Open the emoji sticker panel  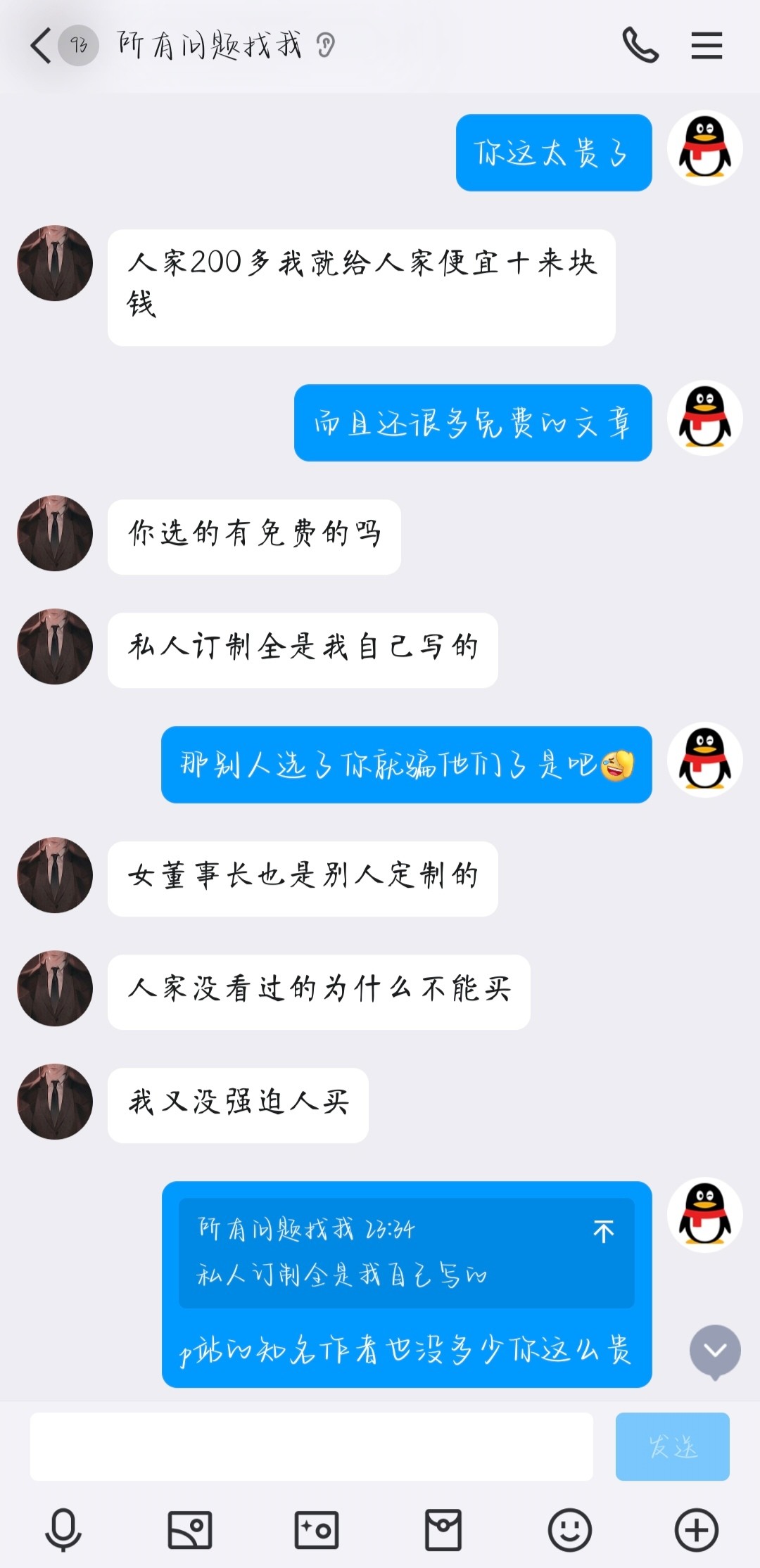coord(569,1529)
